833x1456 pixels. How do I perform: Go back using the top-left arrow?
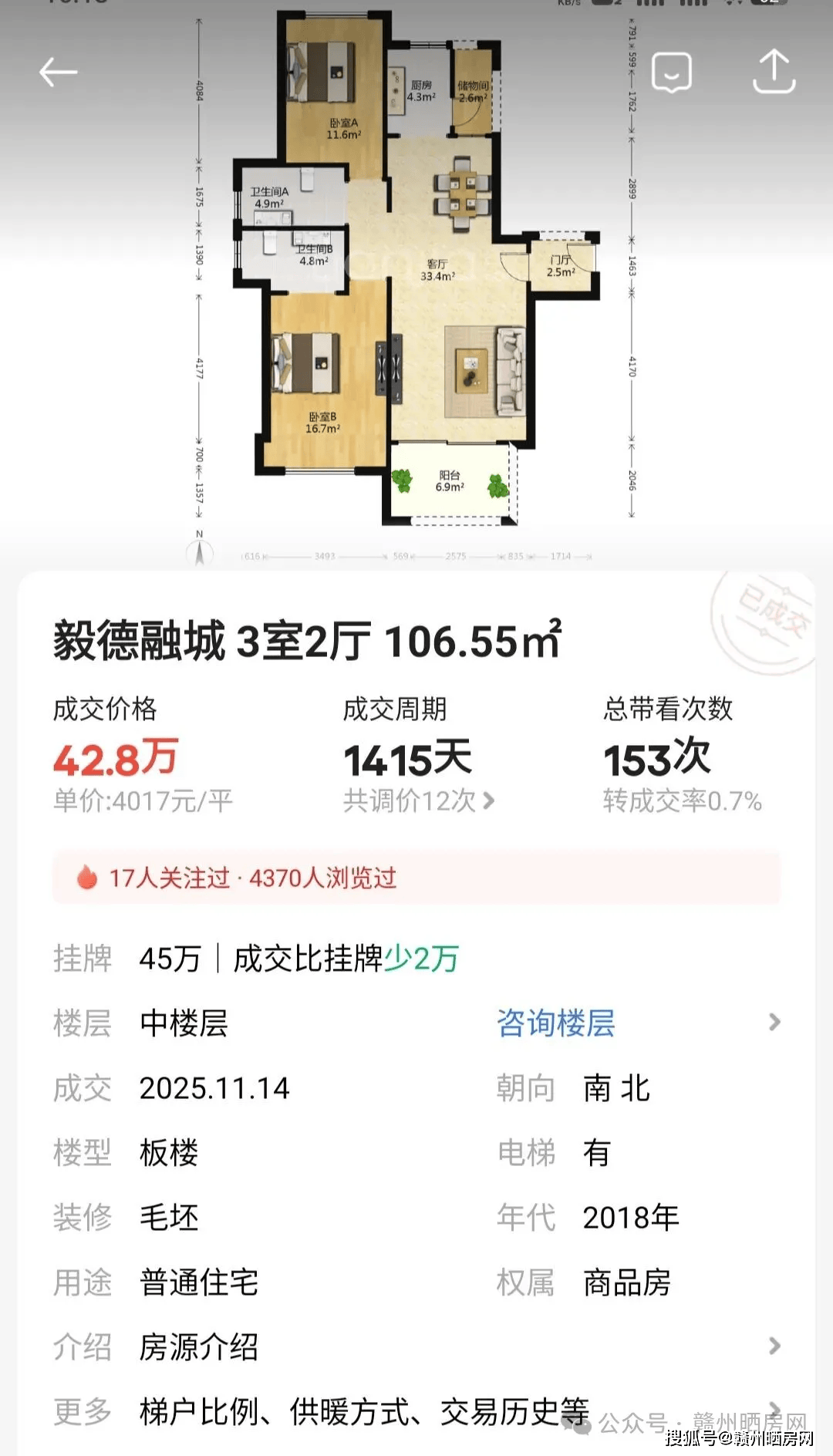click(x=59, y=73)
